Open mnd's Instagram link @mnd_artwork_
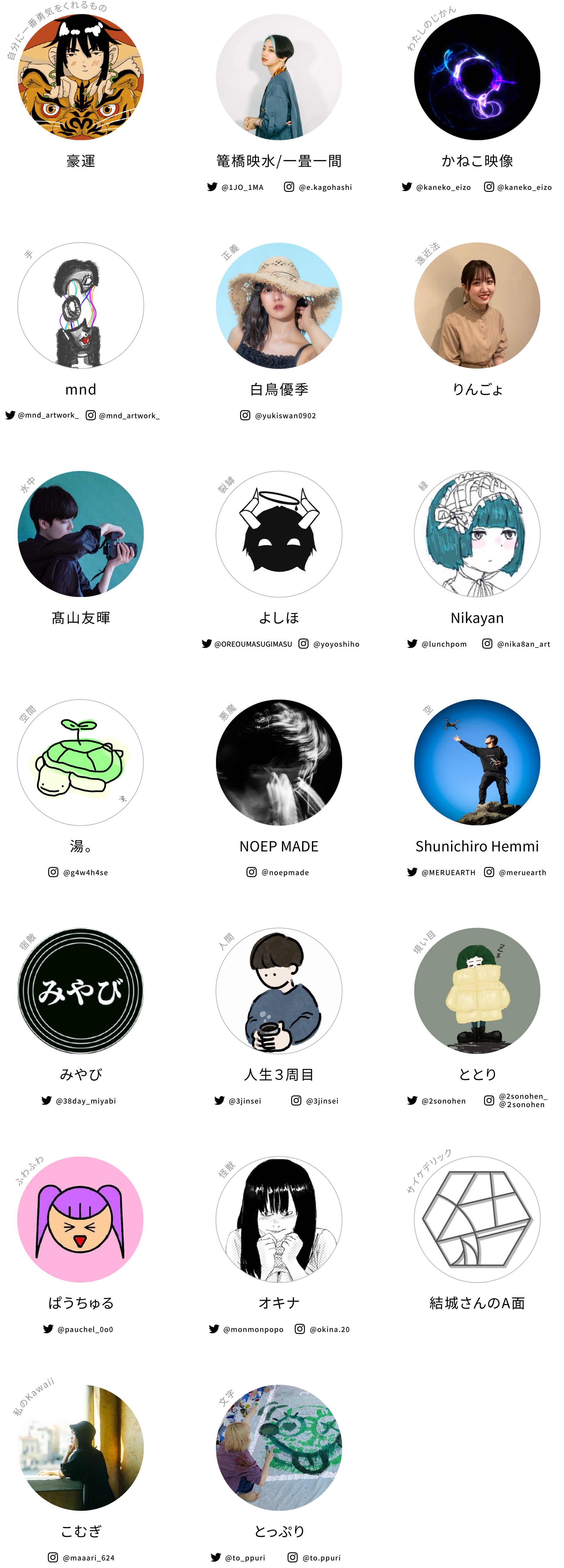The width and height of the screenshot is (564, 1568). [x=122, y=415]
